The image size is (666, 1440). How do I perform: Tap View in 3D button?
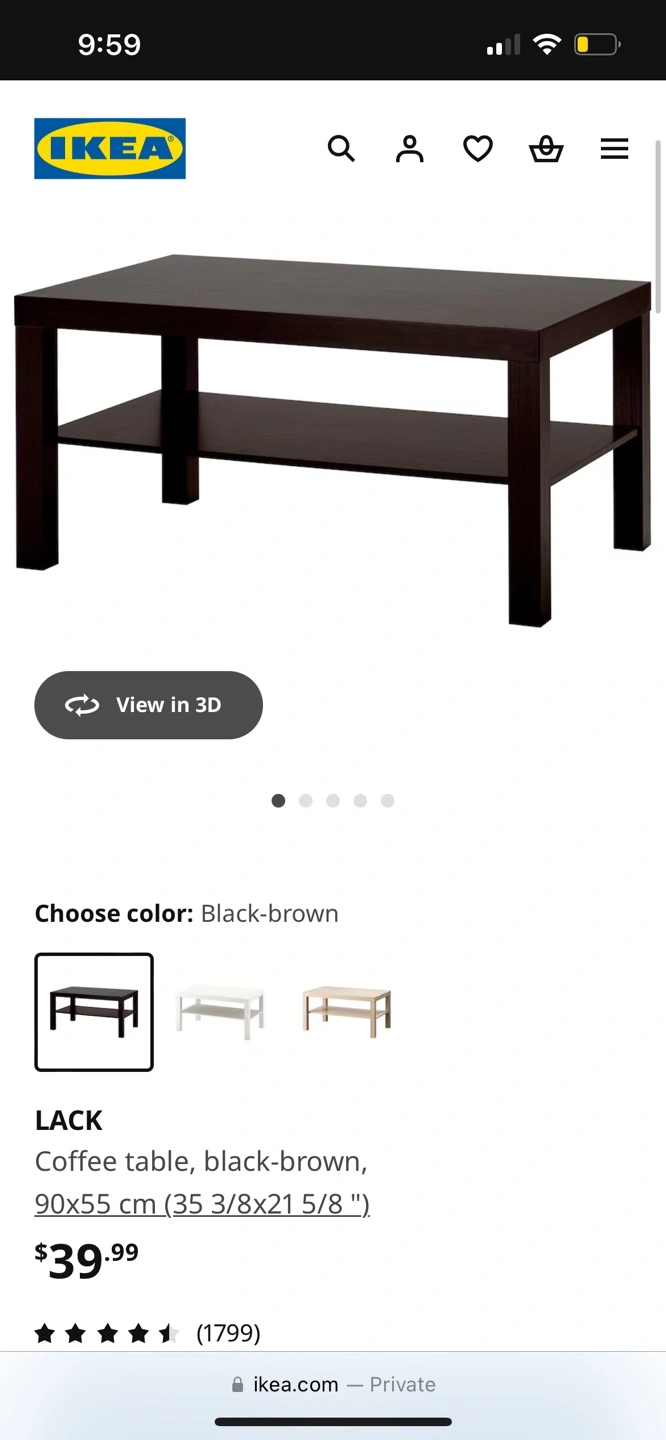click(x=148, y=705)
